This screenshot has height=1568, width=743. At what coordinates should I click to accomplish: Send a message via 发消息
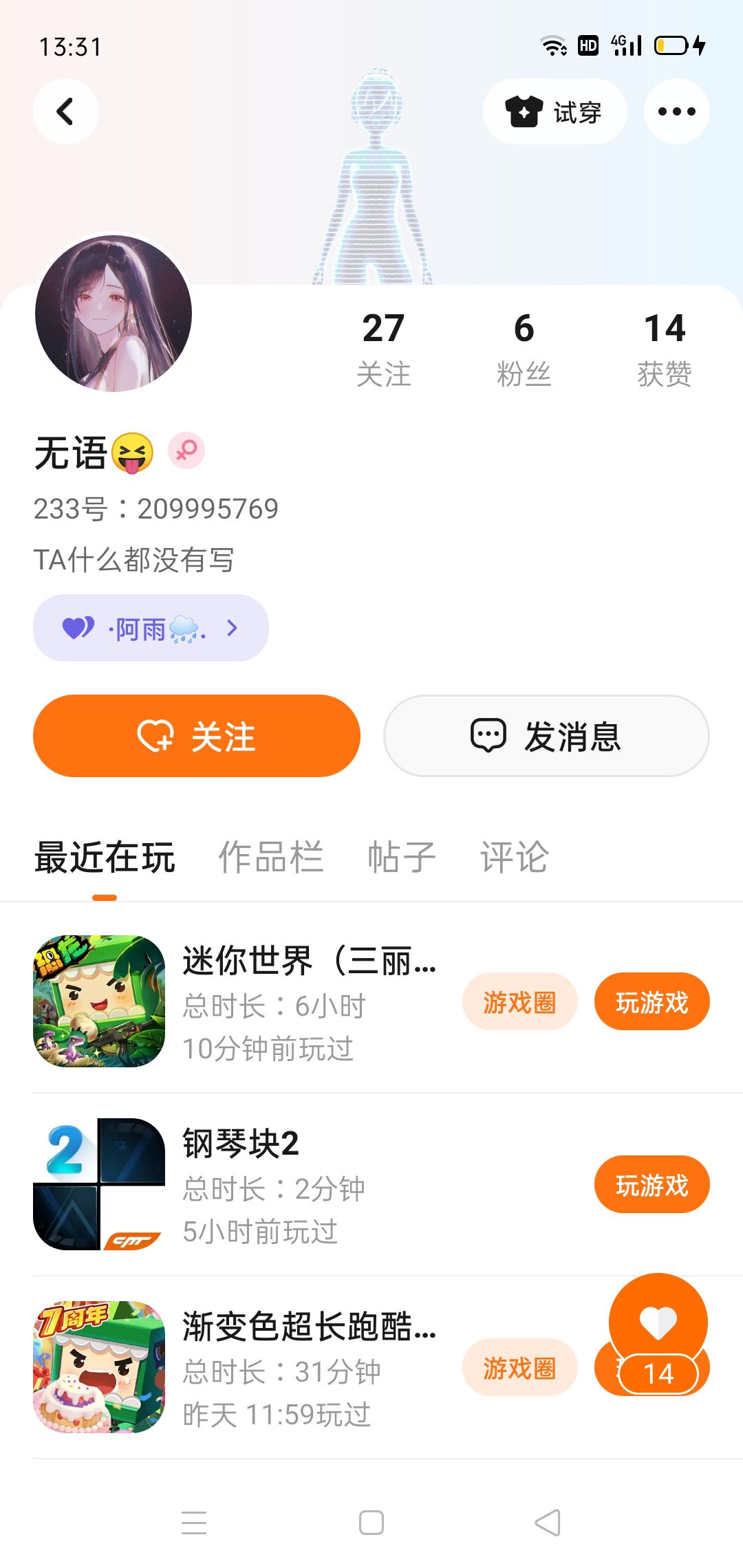pos(546,736)
